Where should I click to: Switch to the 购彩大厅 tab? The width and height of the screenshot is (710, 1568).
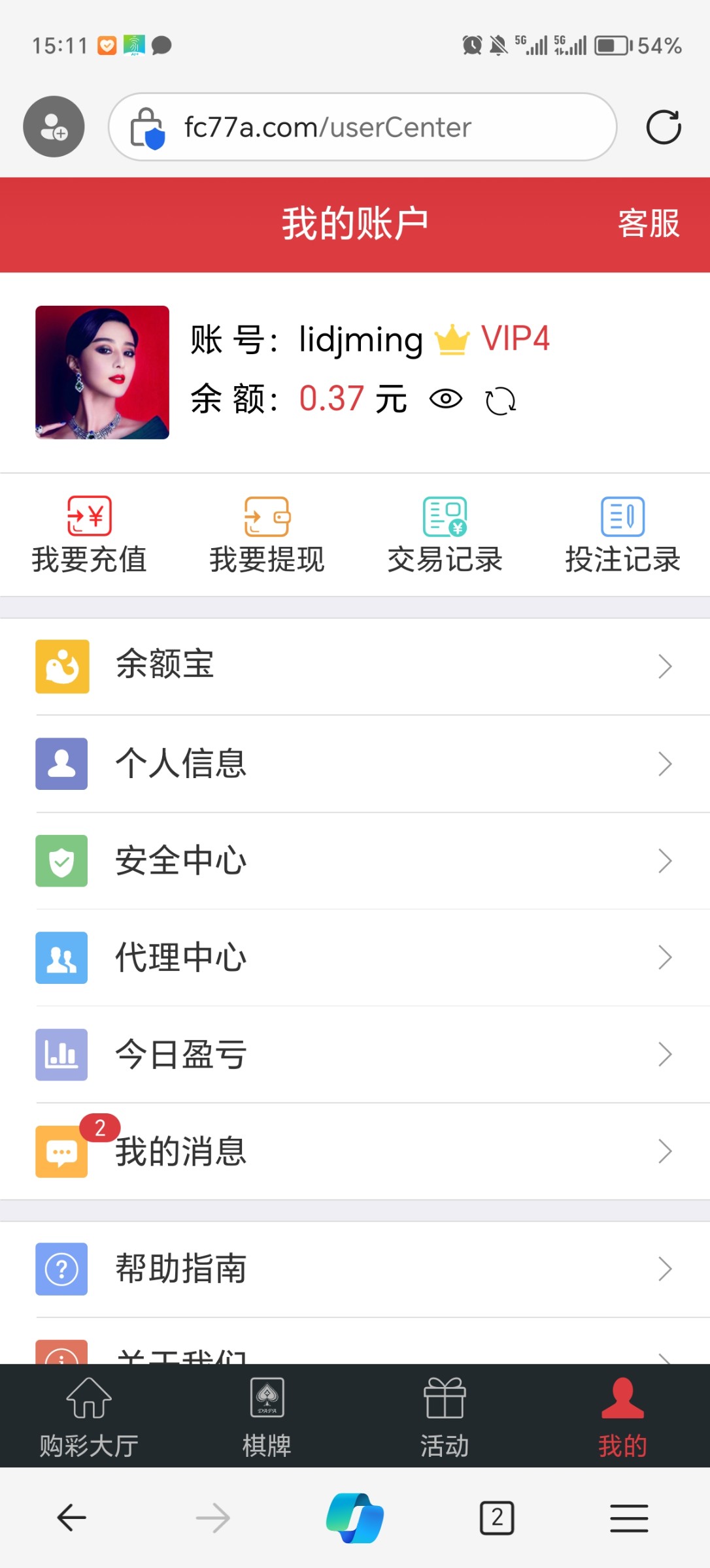[x=89, y=1416]
